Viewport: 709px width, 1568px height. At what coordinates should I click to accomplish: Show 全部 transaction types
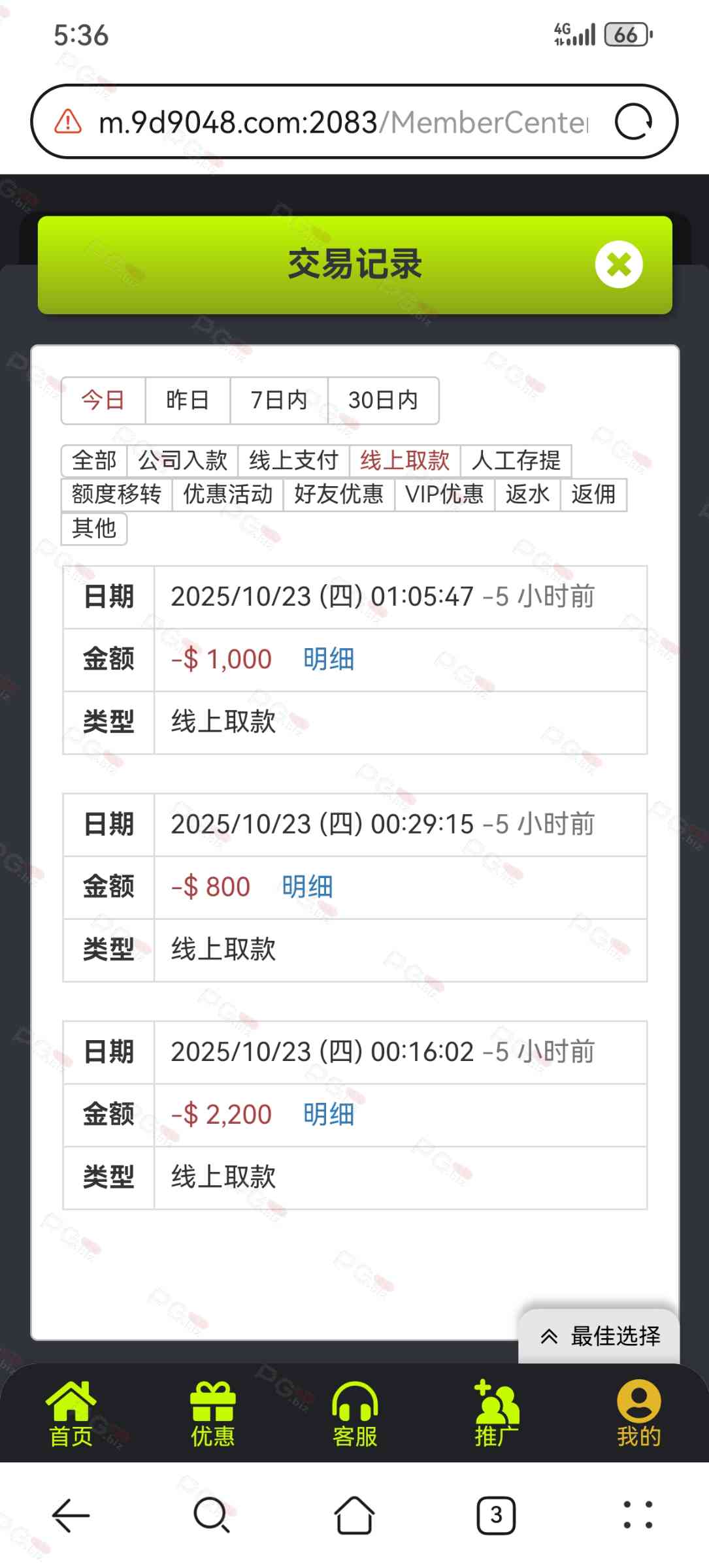(x=94, y=461)
